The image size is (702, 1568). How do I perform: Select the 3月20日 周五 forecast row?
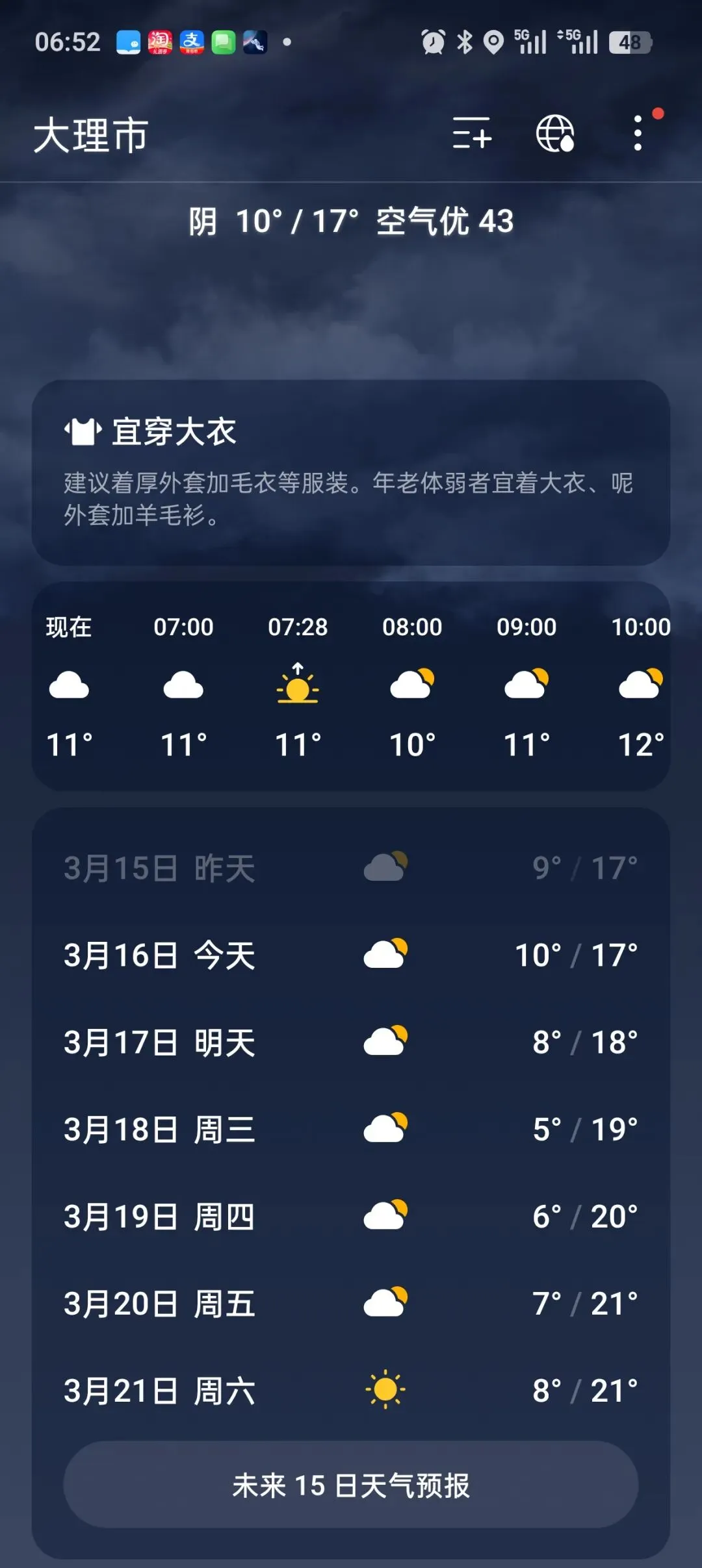(351, 1304)
